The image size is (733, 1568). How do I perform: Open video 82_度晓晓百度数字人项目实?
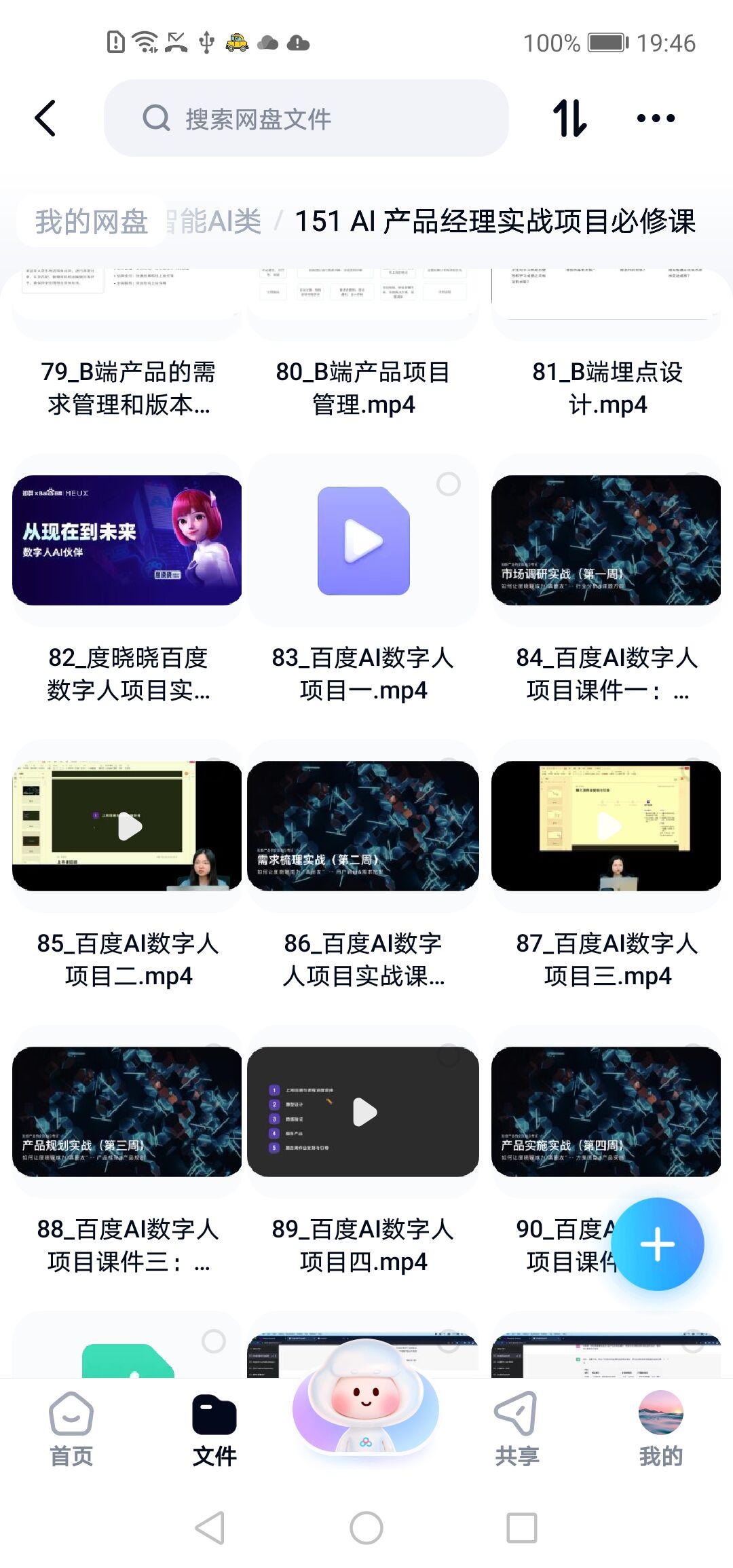tap(127, 540)
